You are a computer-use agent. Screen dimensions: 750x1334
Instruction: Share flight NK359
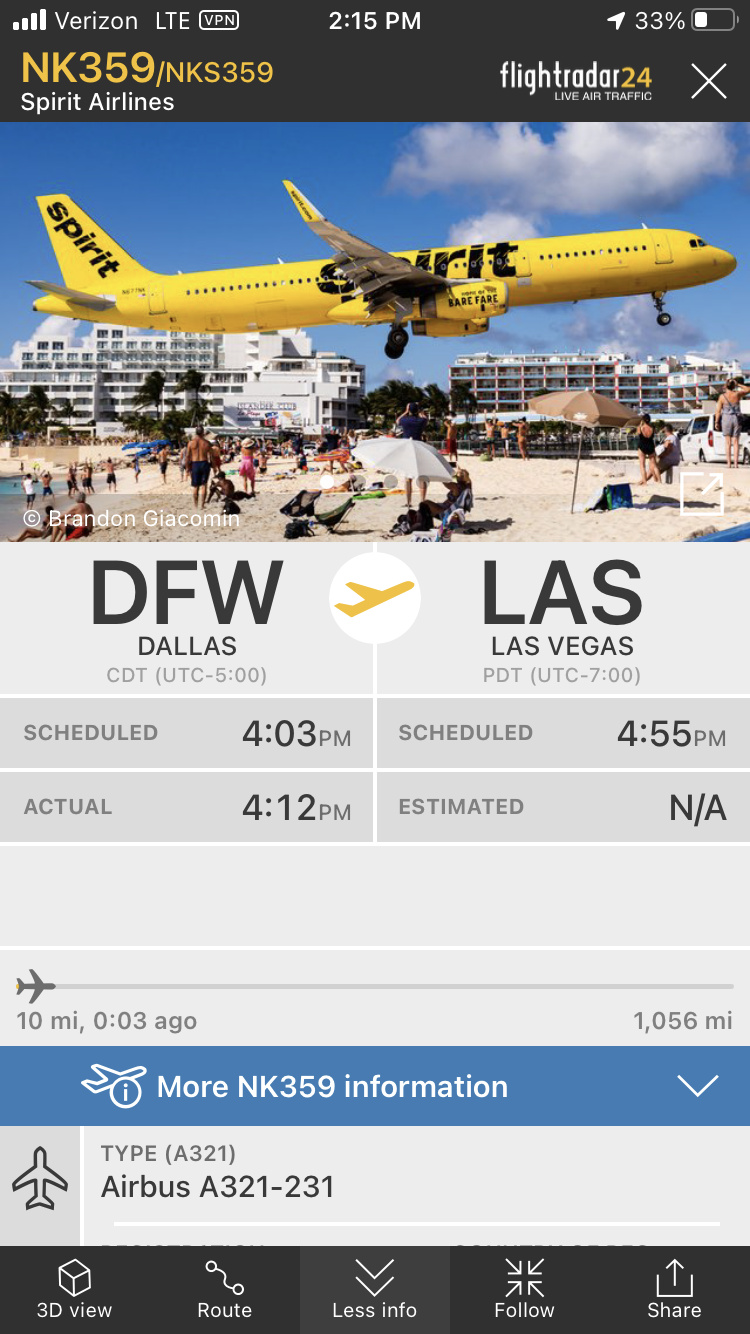tap(674, 1290)
